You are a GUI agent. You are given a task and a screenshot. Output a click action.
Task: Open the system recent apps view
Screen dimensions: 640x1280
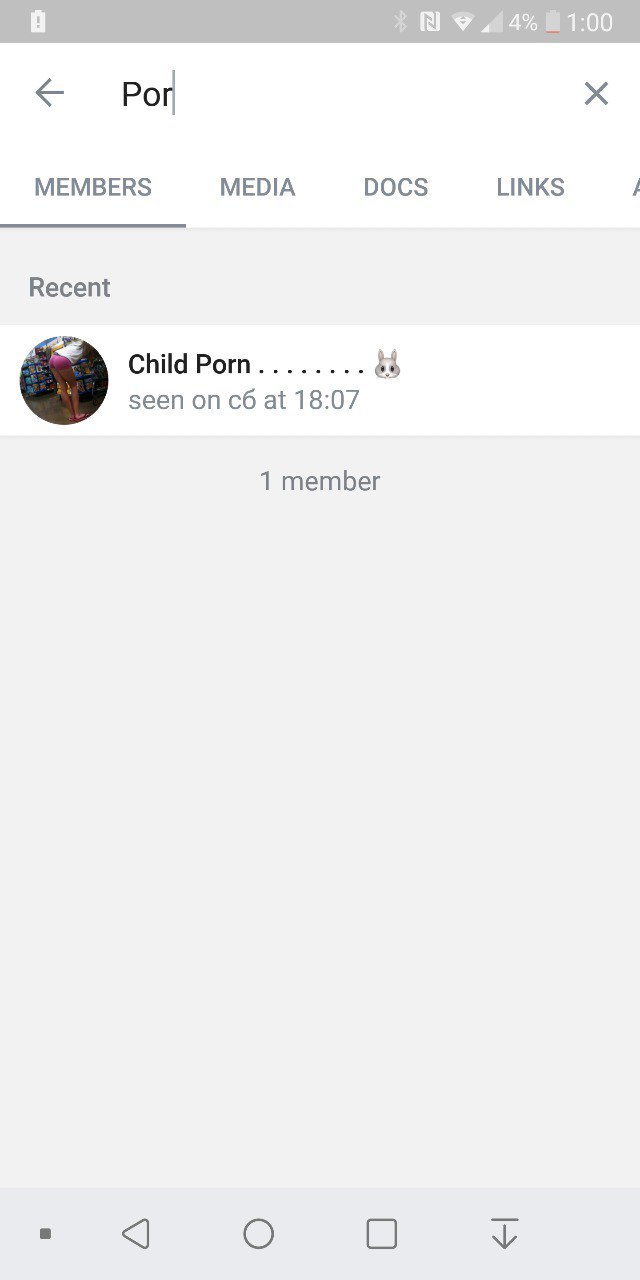[x=381, y=1234]
